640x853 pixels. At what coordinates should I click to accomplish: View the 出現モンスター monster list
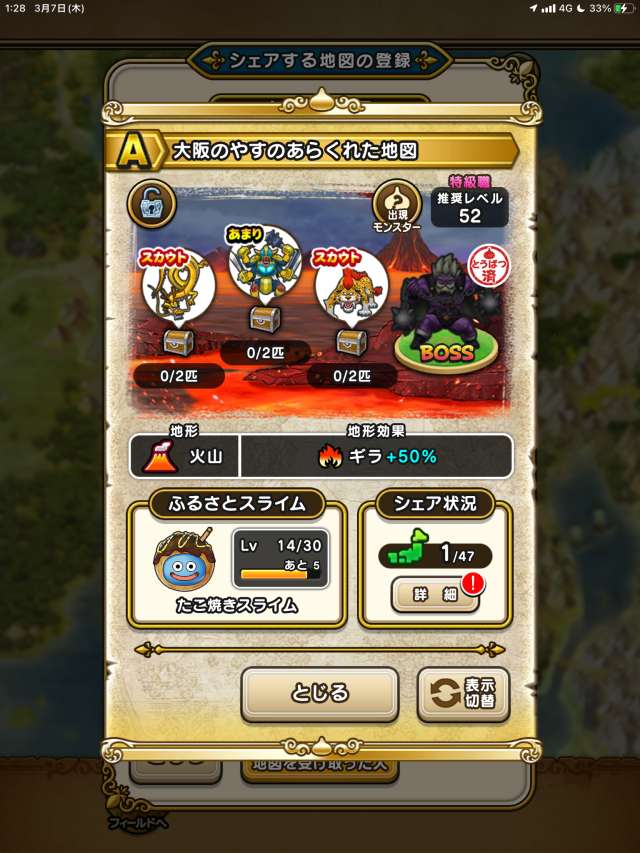[397, 206]
